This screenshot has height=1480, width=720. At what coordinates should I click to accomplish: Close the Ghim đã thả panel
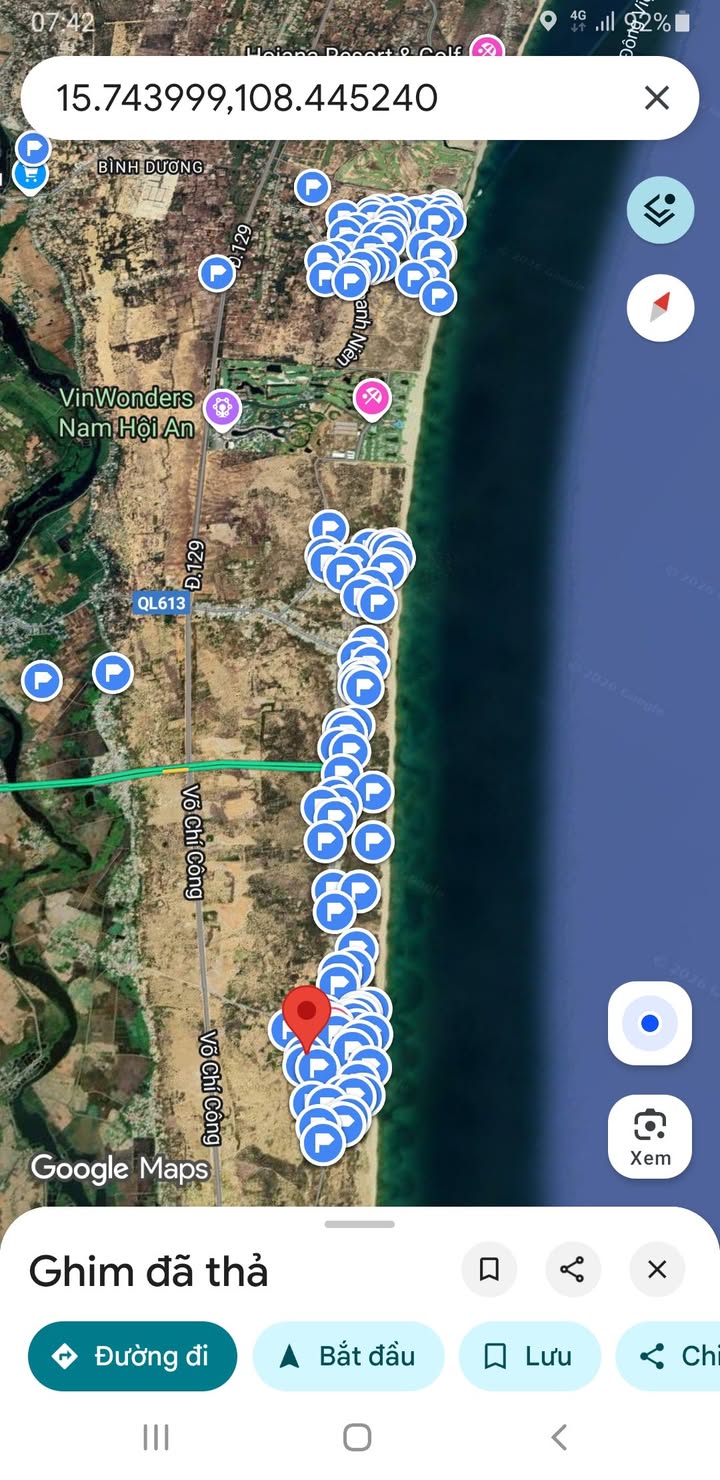pyautogui.click(x=656, y=1270)
